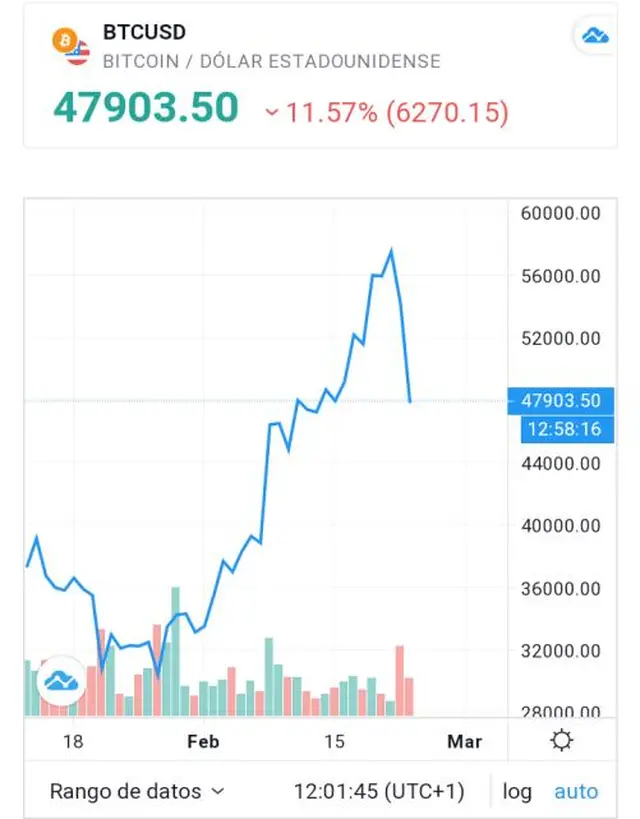This screenshot has height=819, width=640.
Task: Tap the TradingView badge on the chart
Action: point(61,681)
